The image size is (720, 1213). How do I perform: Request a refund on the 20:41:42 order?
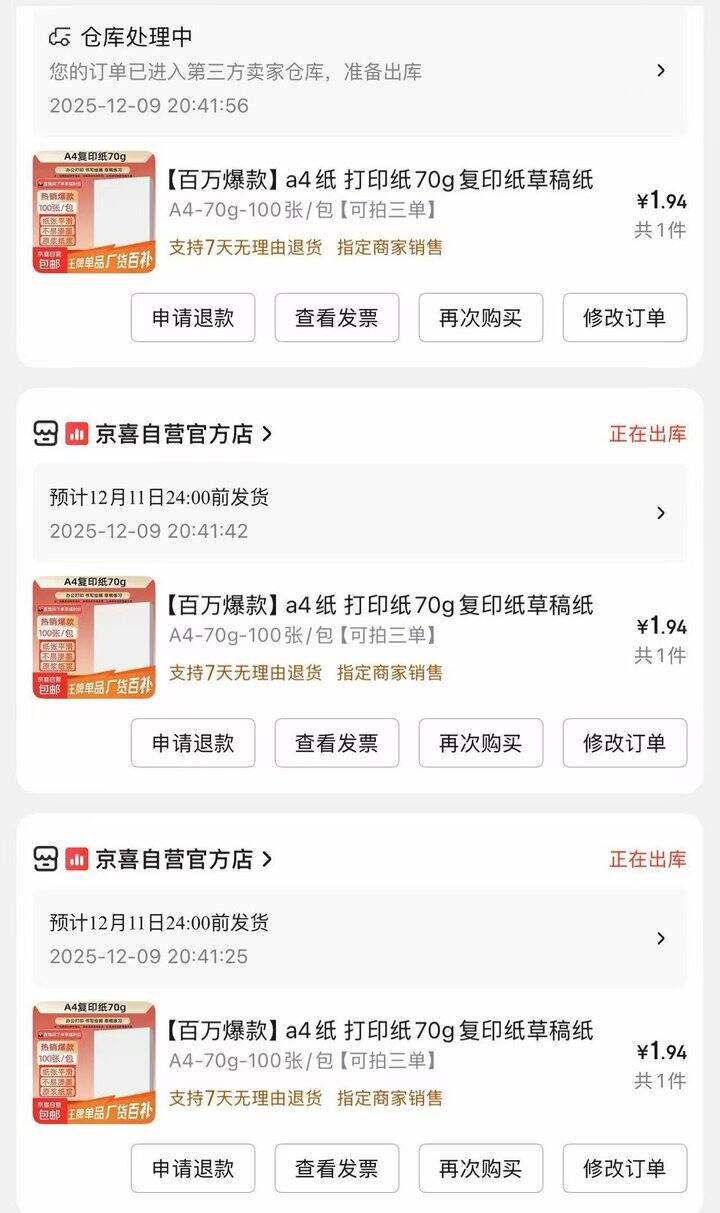(193, 743)
